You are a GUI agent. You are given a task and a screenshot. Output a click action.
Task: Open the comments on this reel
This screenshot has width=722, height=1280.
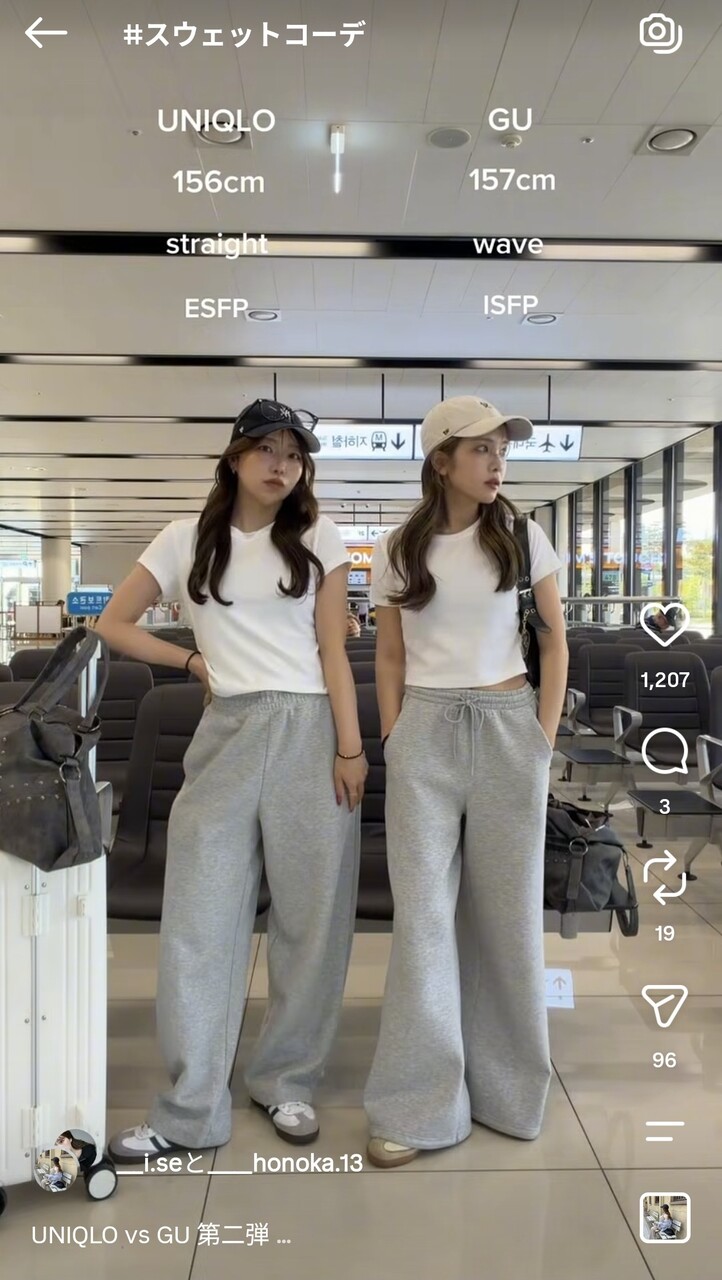(x=665, y=751)
